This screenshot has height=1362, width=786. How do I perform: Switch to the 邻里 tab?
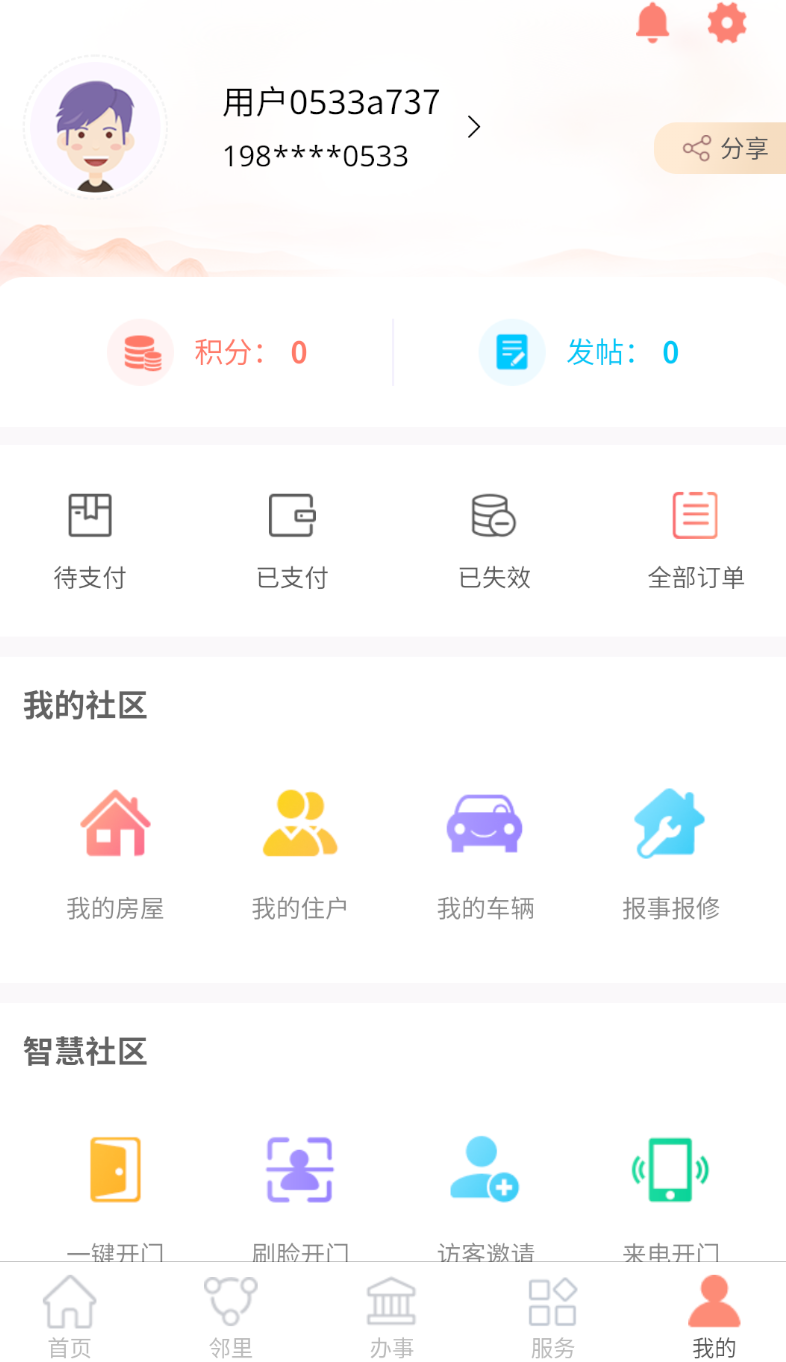tap(230, 1313)
